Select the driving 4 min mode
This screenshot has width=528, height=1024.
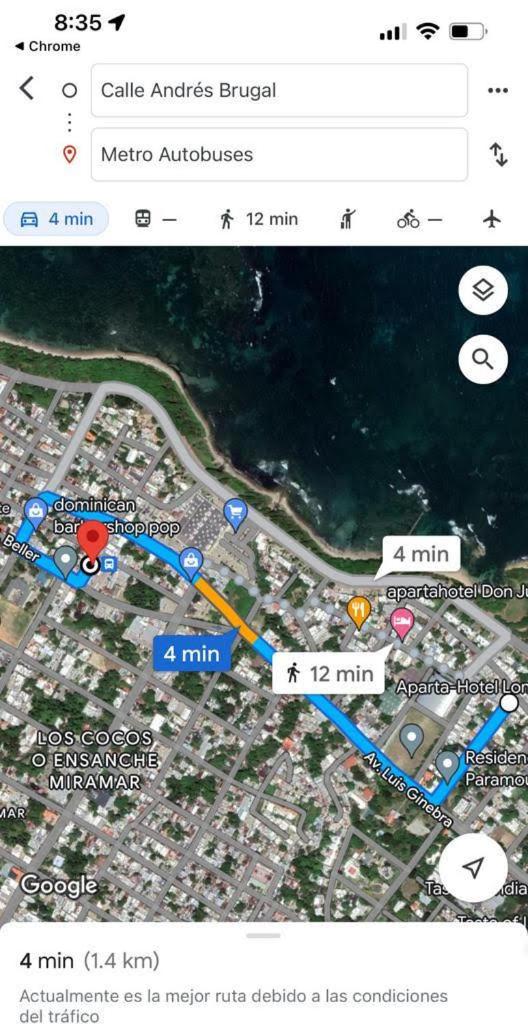coord(57,219)
